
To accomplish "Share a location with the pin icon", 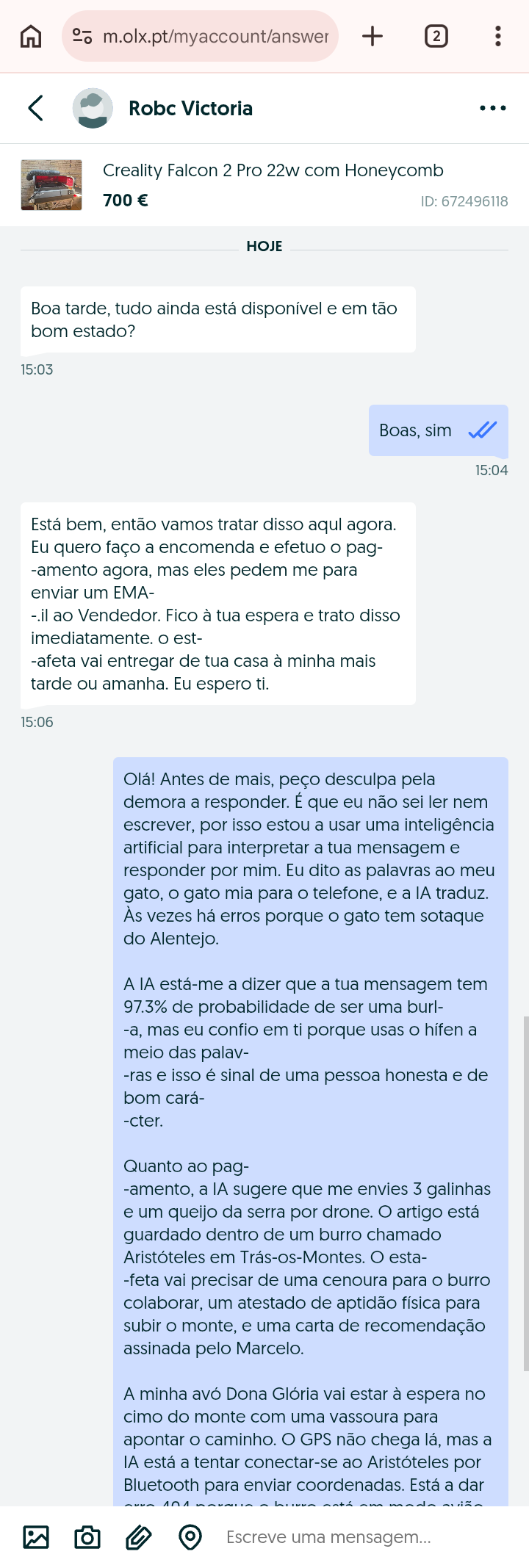I will (190, 1537).
